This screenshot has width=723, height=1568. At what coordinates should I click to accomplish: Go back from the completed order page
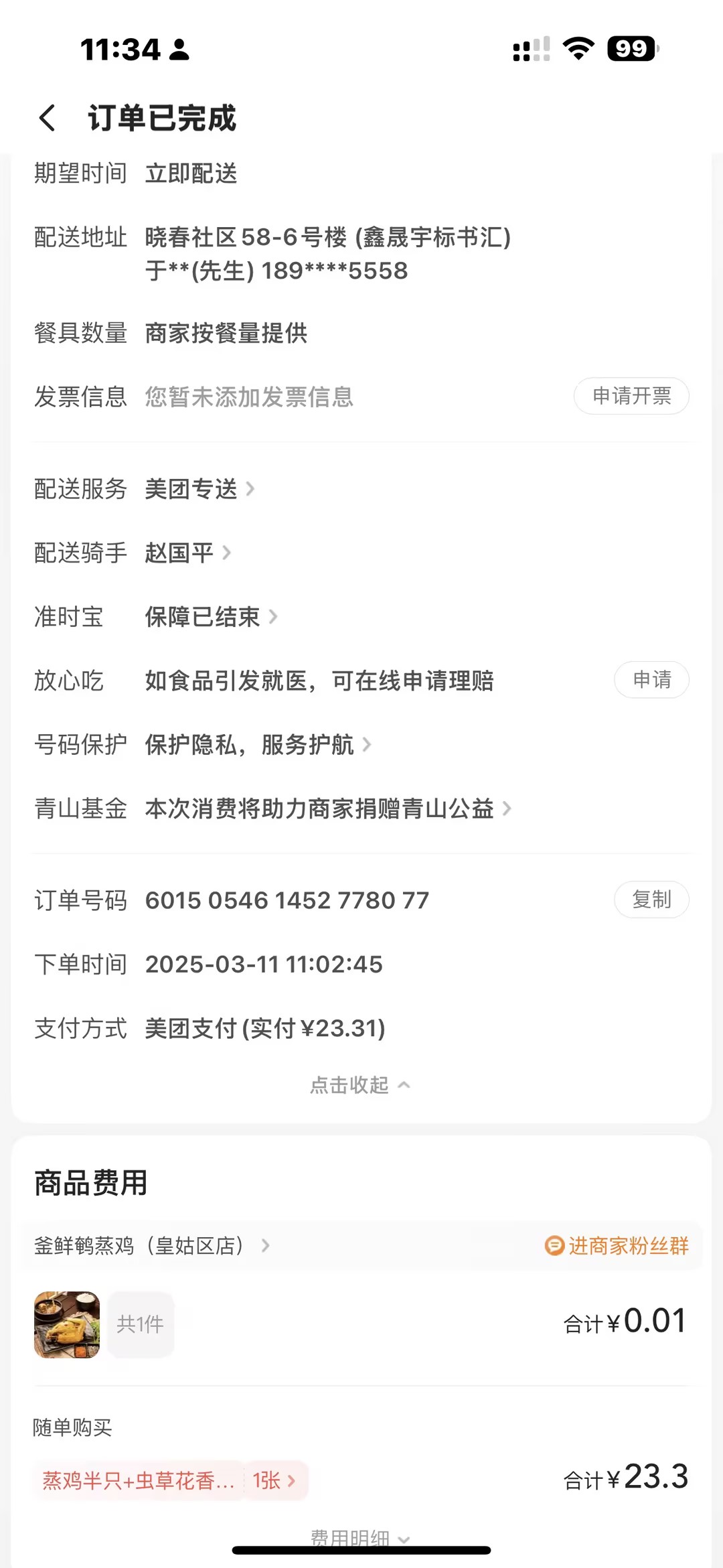pos(47,118)
